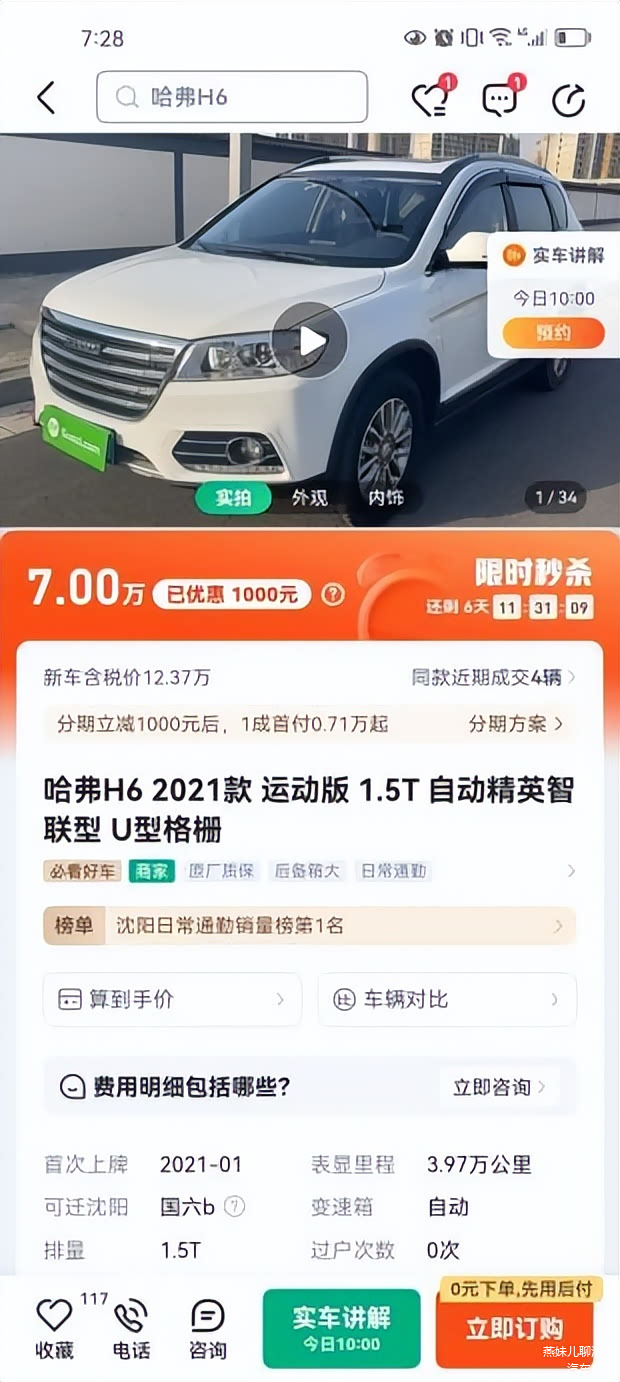Open the messages icon in top bar
Viewport: 620px width, 1382px height.
tap(500, 99)
